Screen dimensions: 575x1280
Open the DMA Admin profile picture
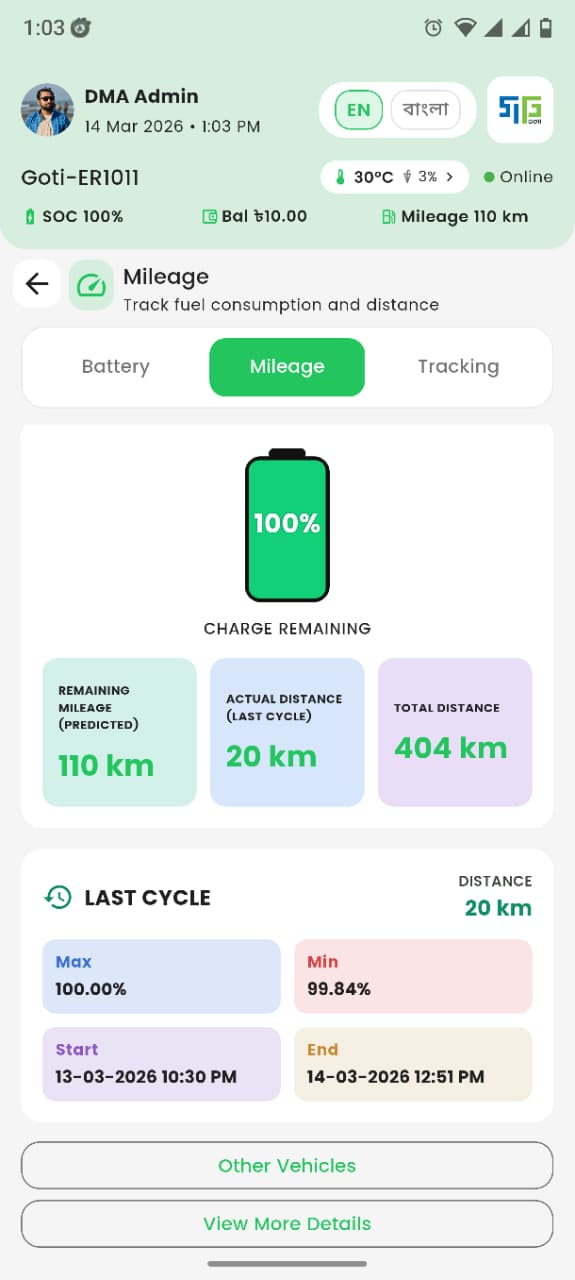47,110
